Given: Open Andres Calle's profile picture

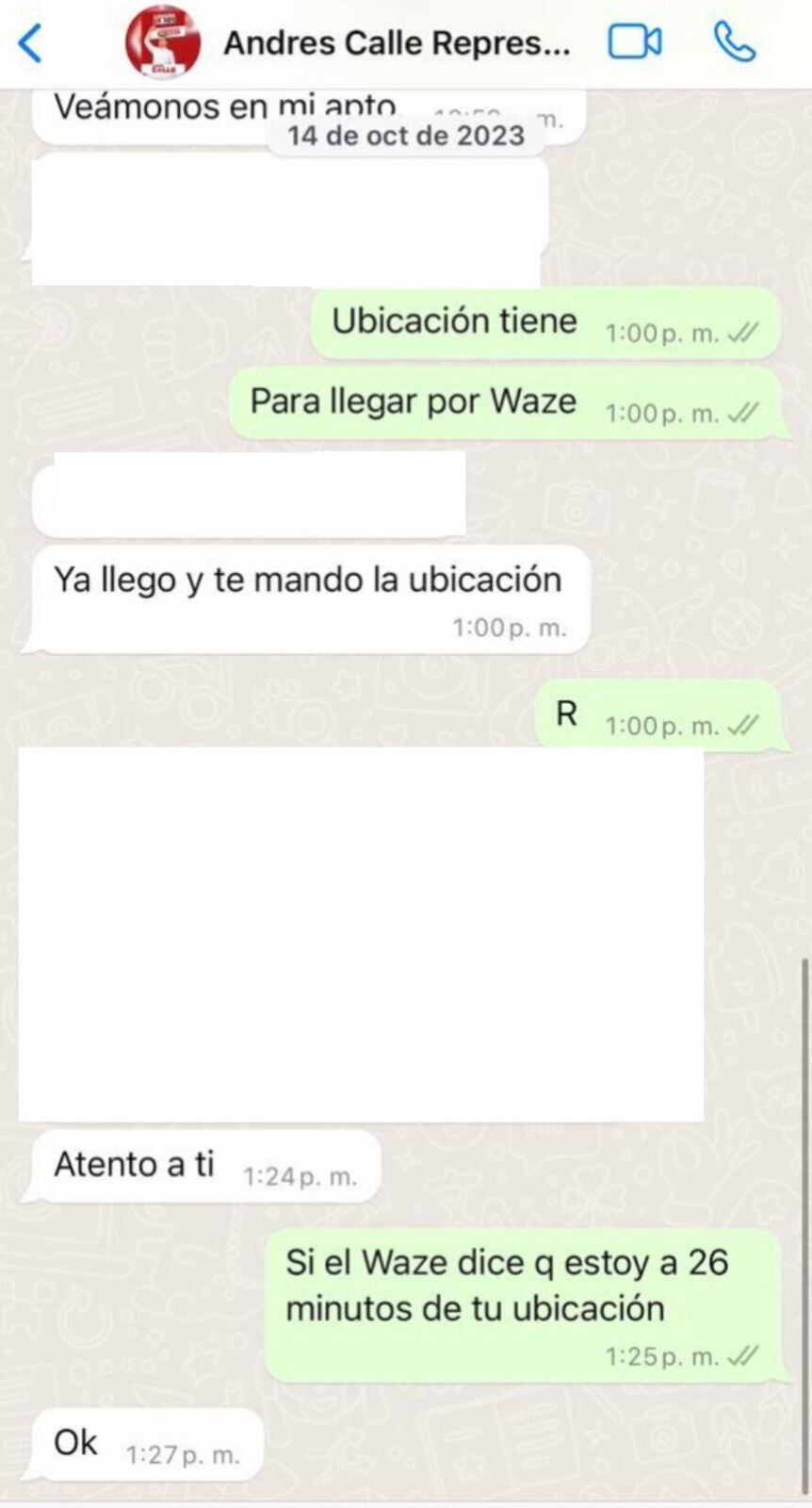Looking at the screenshot, I should pos(165,42).
